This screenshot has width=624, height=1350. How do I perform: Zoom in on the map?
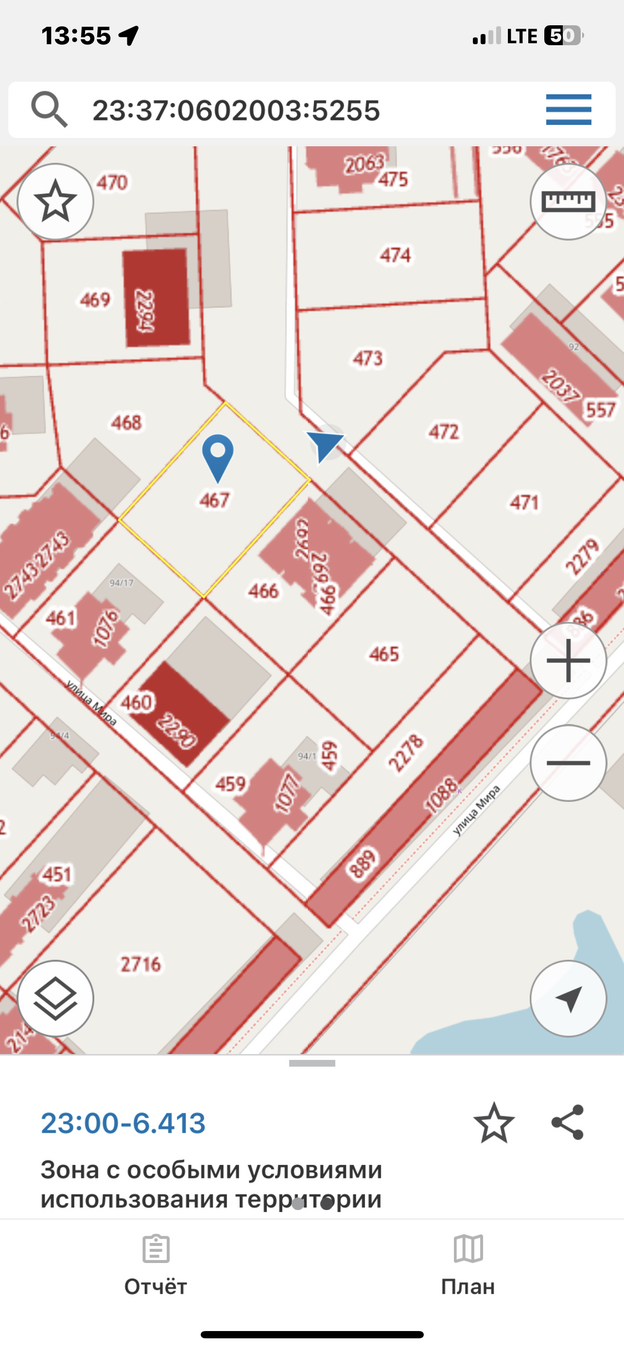pyautogui.click(x=568, y=661)
